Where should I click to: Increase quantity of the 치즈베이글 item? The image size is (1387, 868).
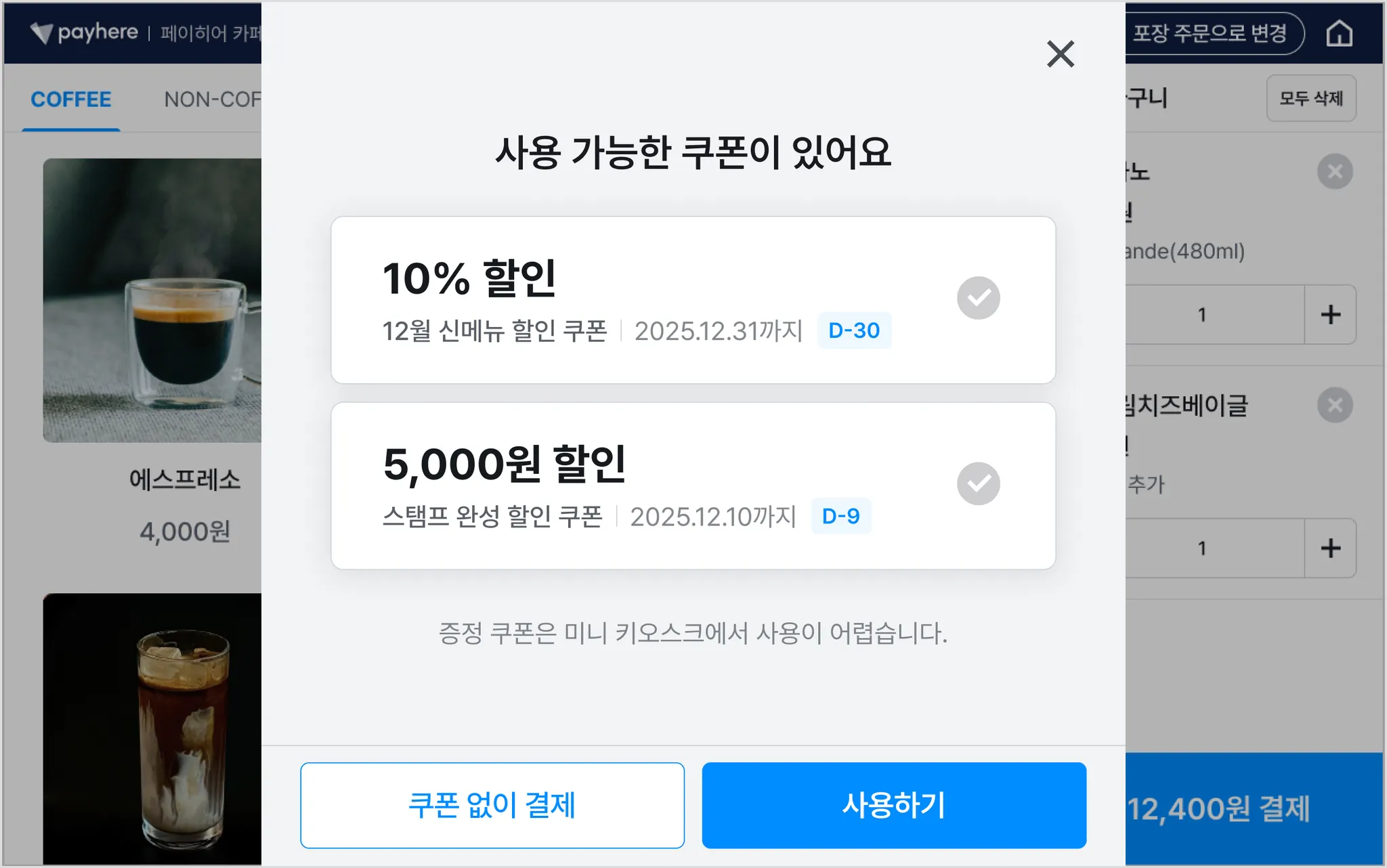[1330, 548]
